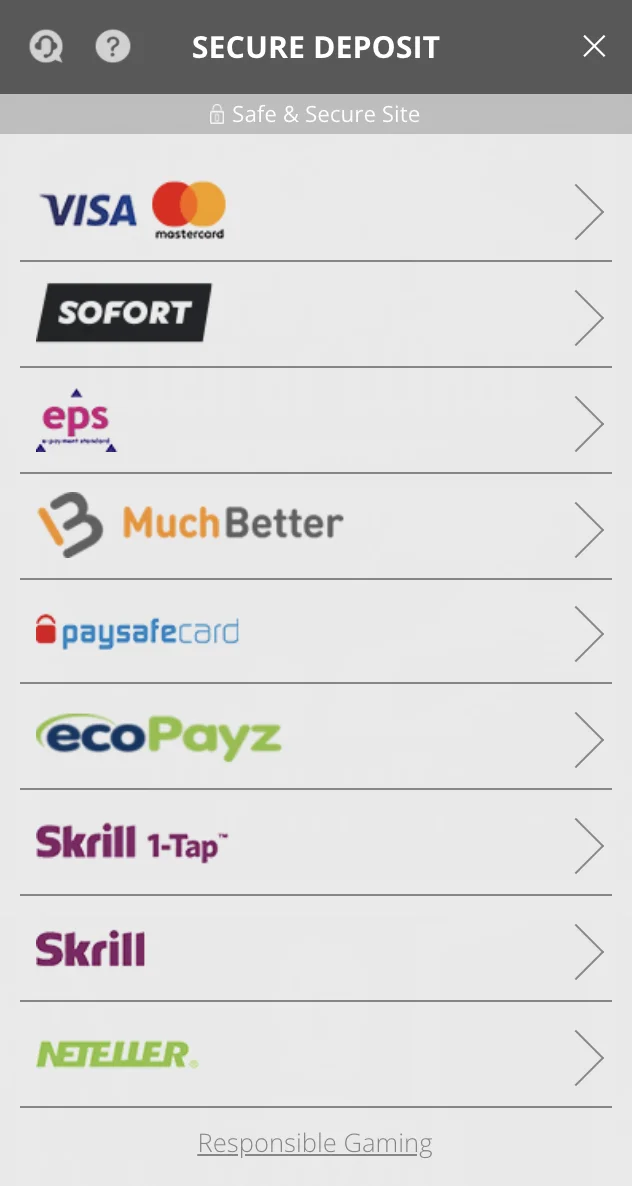Deposit using NETELLER
Screen dimensions: 632x1186
(315, 1054)
